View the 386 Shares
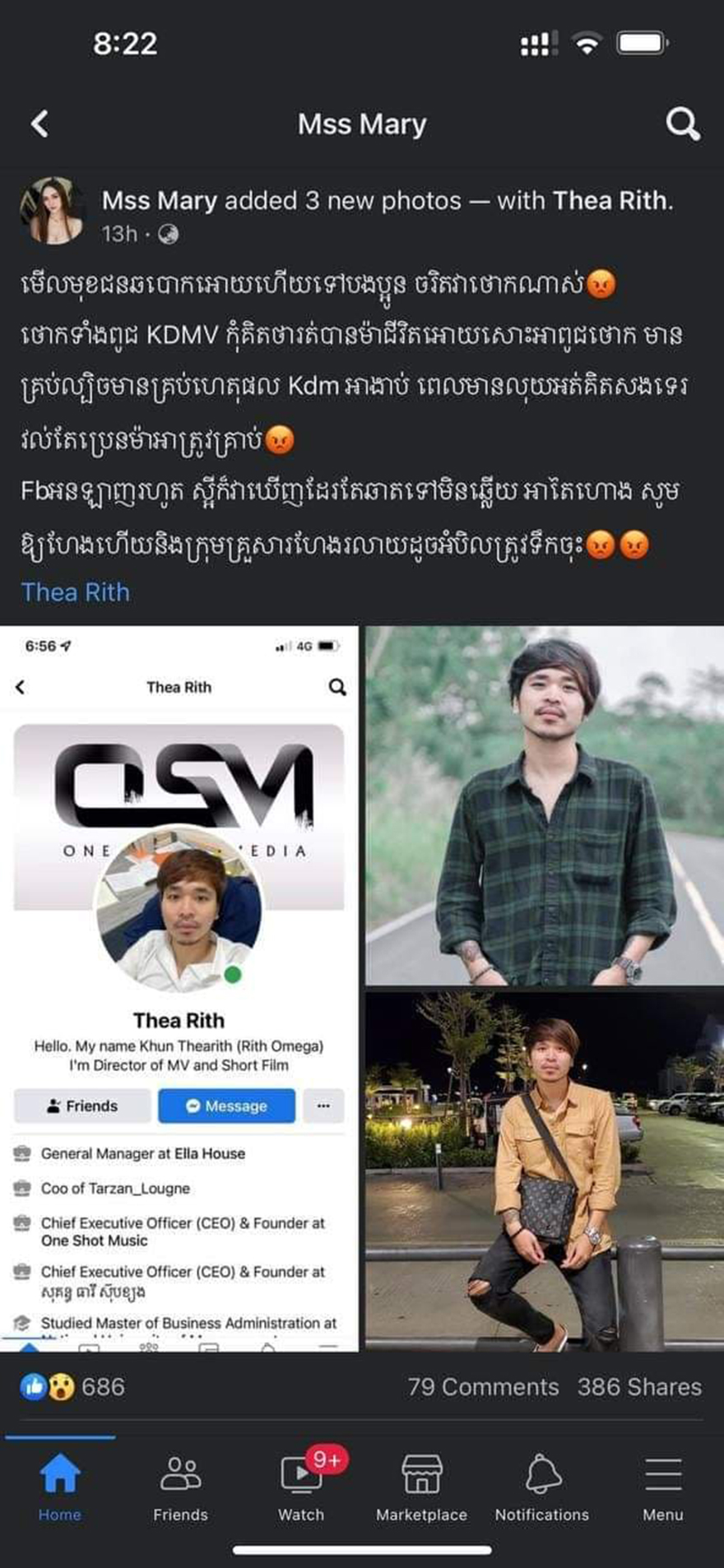The image size is (724, 1568). (639, 1387)
